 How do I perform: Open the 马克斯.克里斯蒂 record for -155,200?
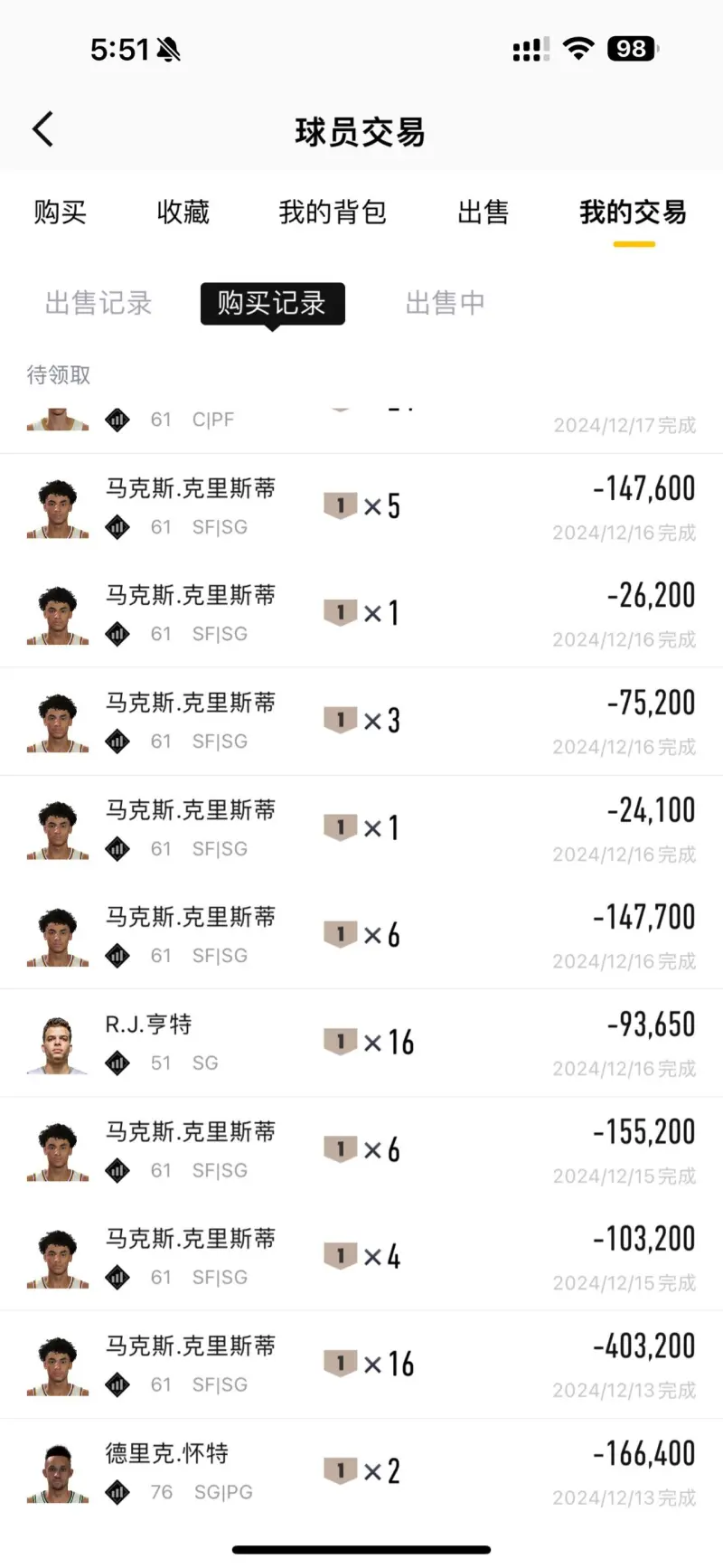click(361, 1149)
